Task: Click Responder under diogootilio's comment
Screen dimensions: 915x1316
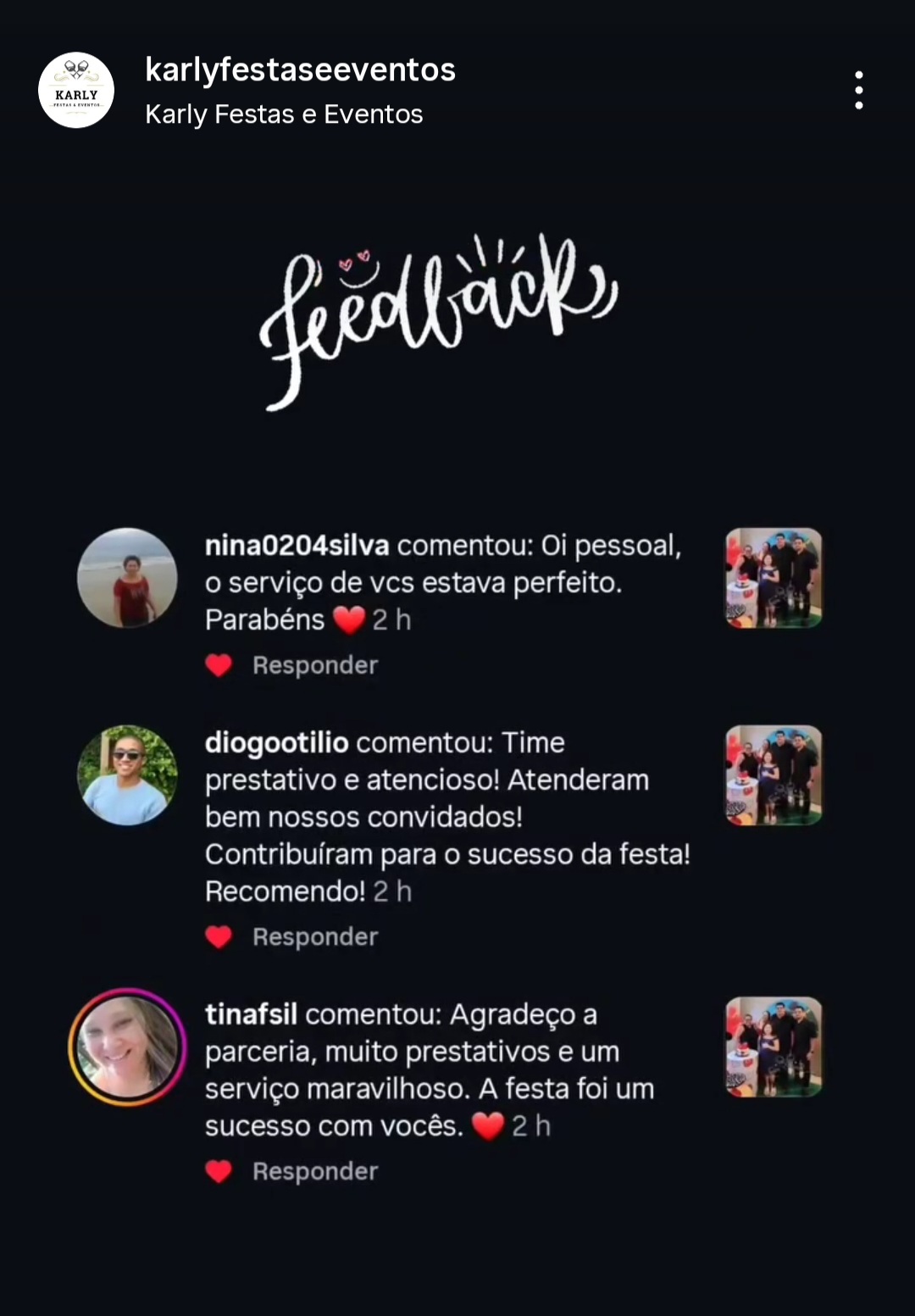Action: [313, 936]
